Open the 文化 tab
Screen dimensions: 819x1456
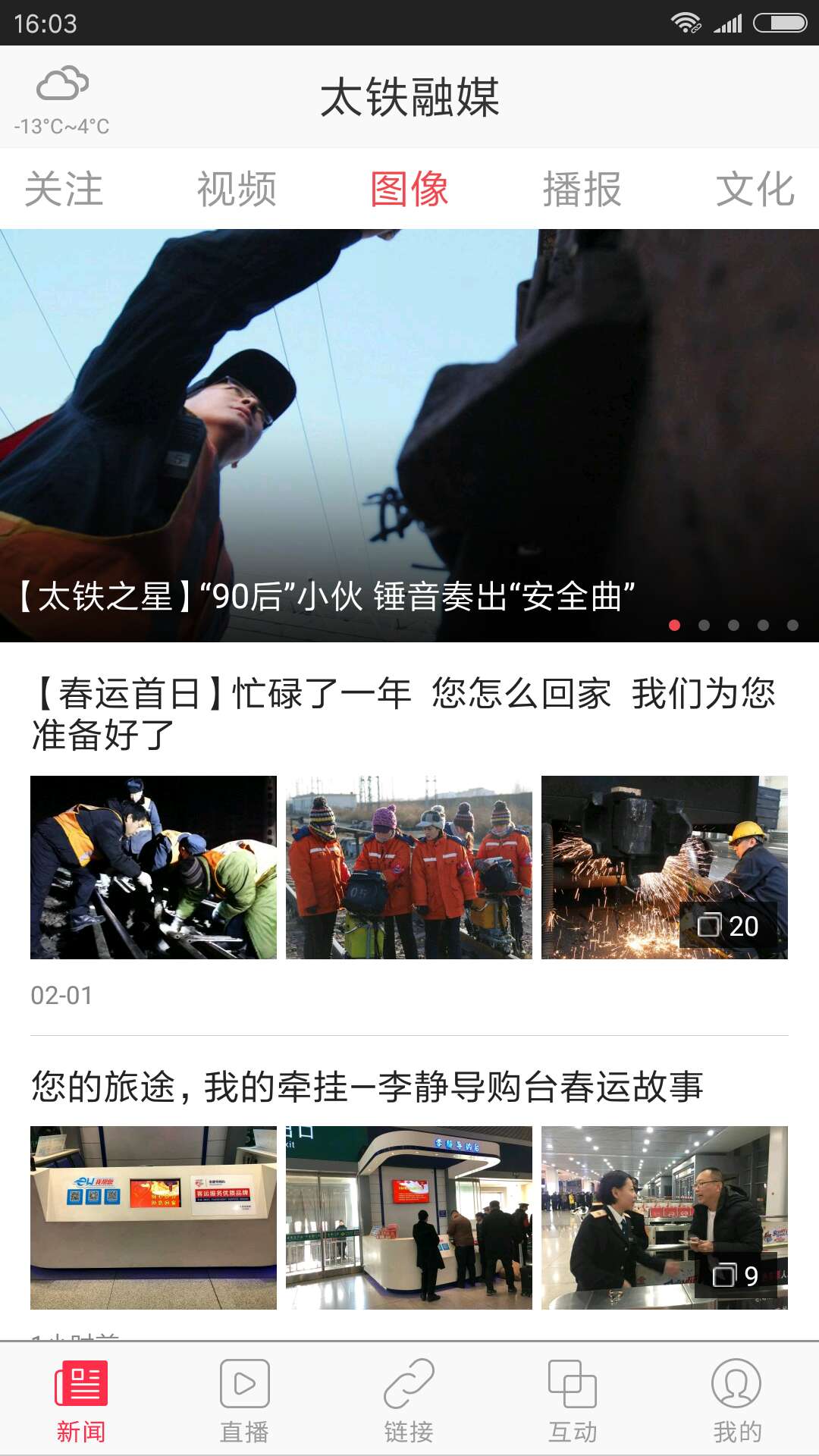point(755,189)
